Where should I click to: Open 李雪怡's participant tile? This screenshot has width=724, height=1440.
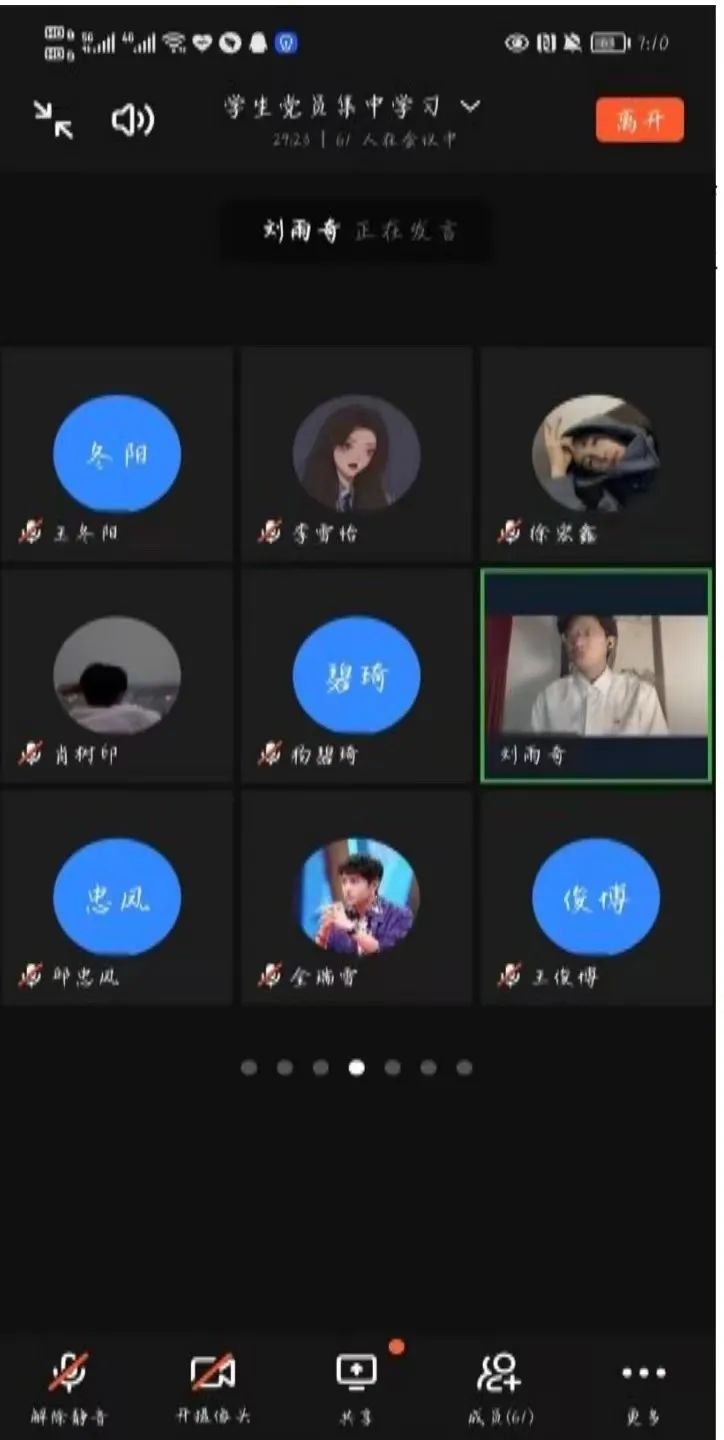pos(356,454)
